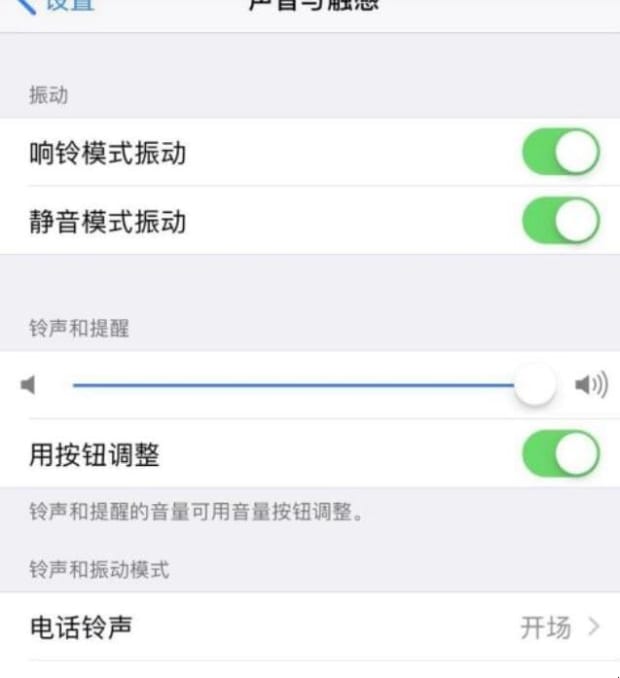Viewport: 620px width, 678px height.
Task: Toggle 响铃模式振动 switch off
Action: (x=560, y=153)
